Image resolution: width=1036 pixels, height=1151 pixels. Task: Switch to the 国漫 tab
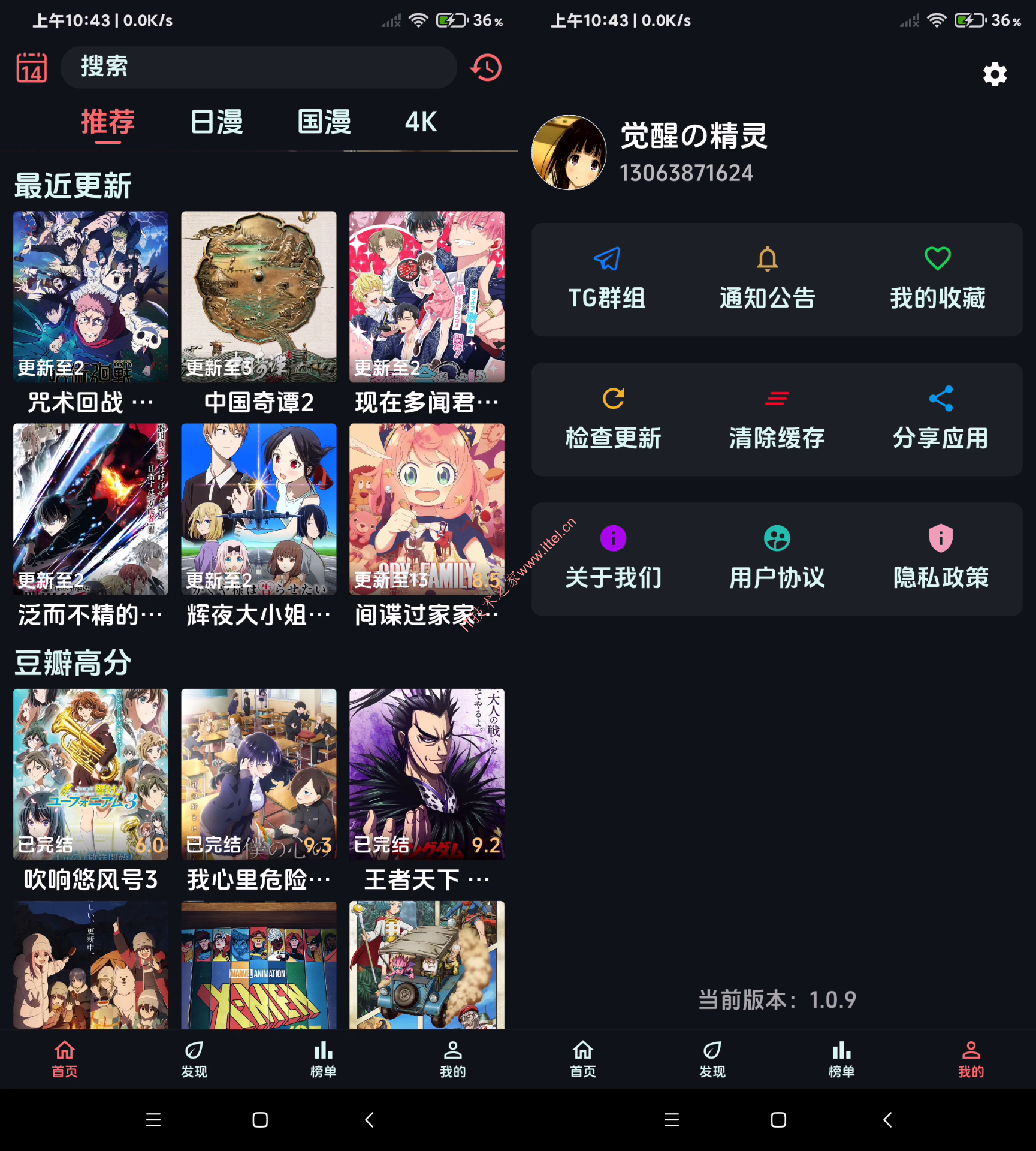point(324,122)
